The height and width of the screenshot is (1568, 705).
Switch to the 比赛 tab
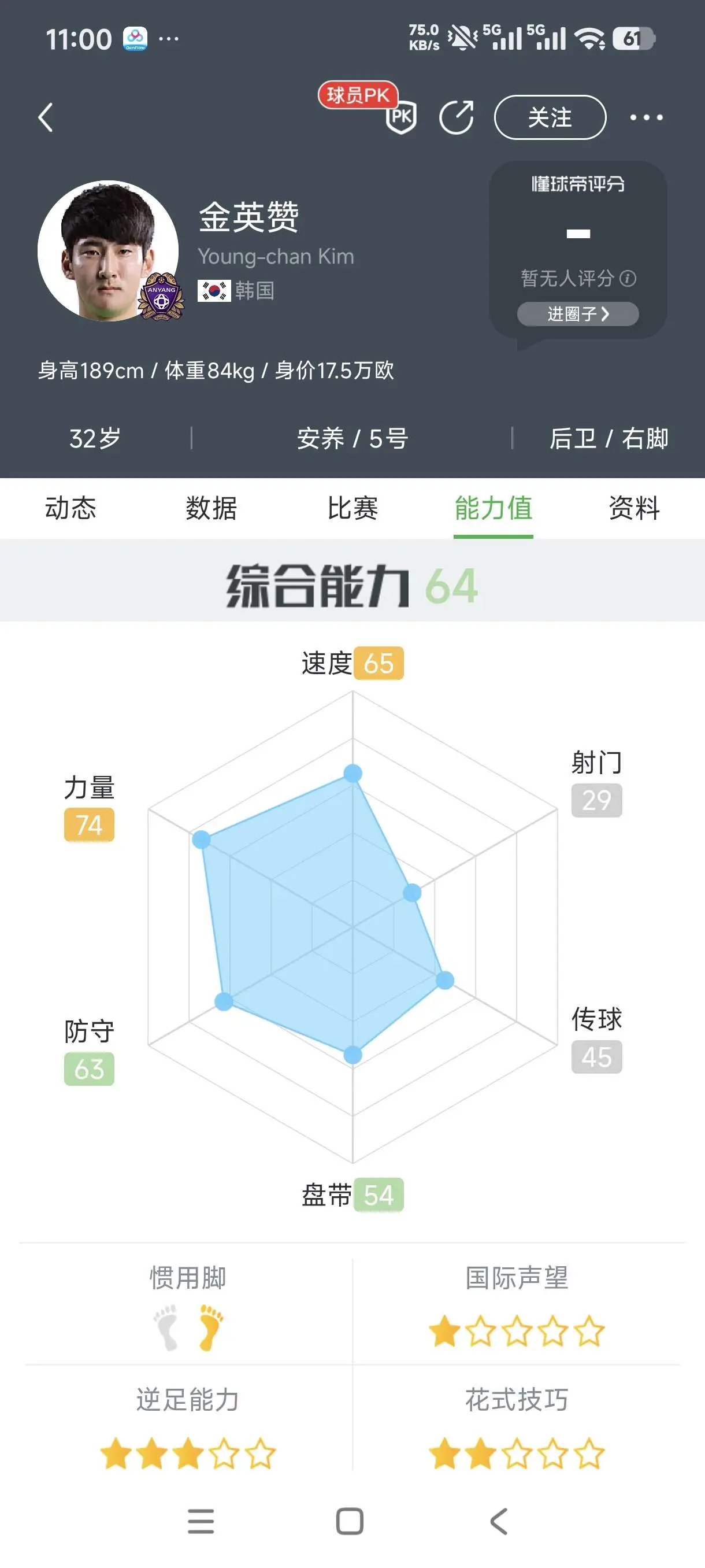(x=352, y=508)
